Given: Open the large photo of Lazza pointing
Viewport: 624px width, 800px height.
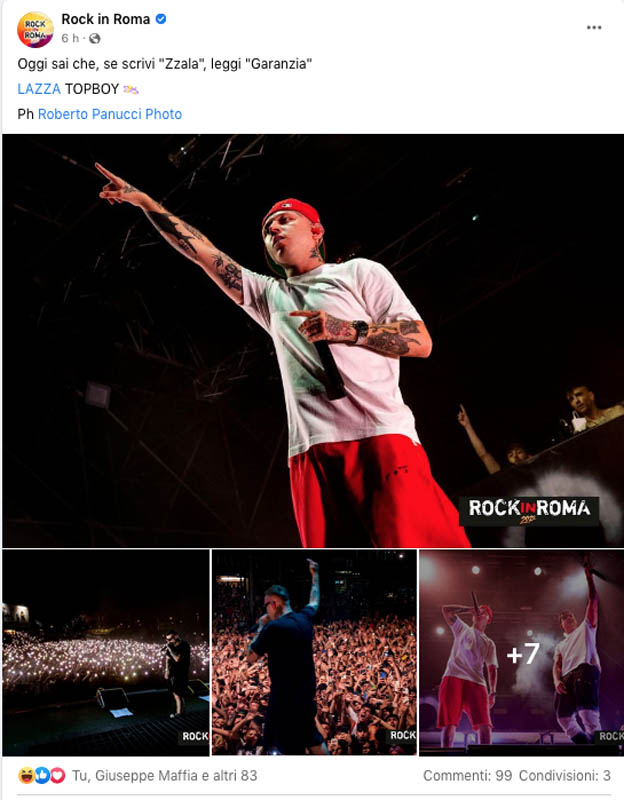Looking at the screenshot, I should [x=312, y=341].
